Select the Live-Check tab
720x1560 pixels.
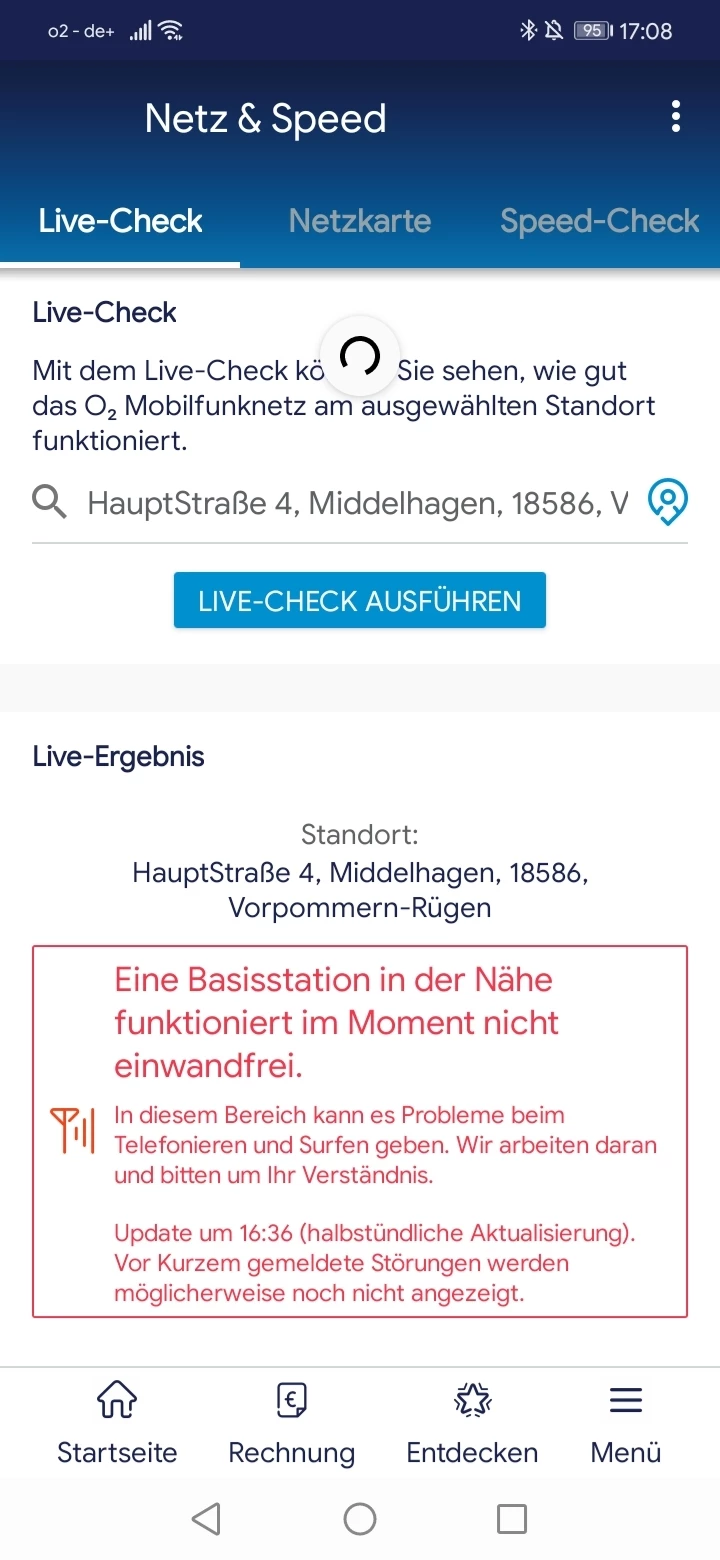click(120, 221)
